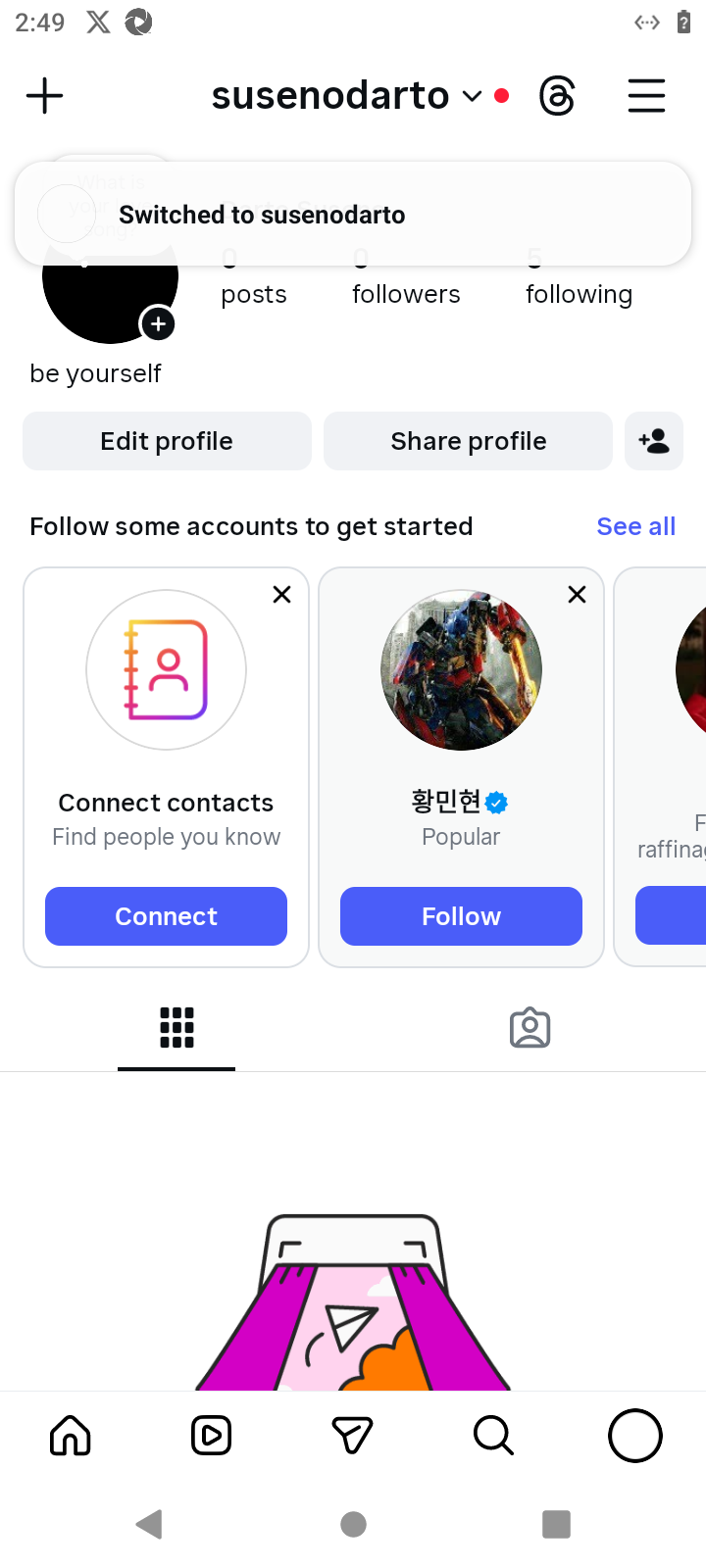Tap the Connect button

[x=166, y=916]
